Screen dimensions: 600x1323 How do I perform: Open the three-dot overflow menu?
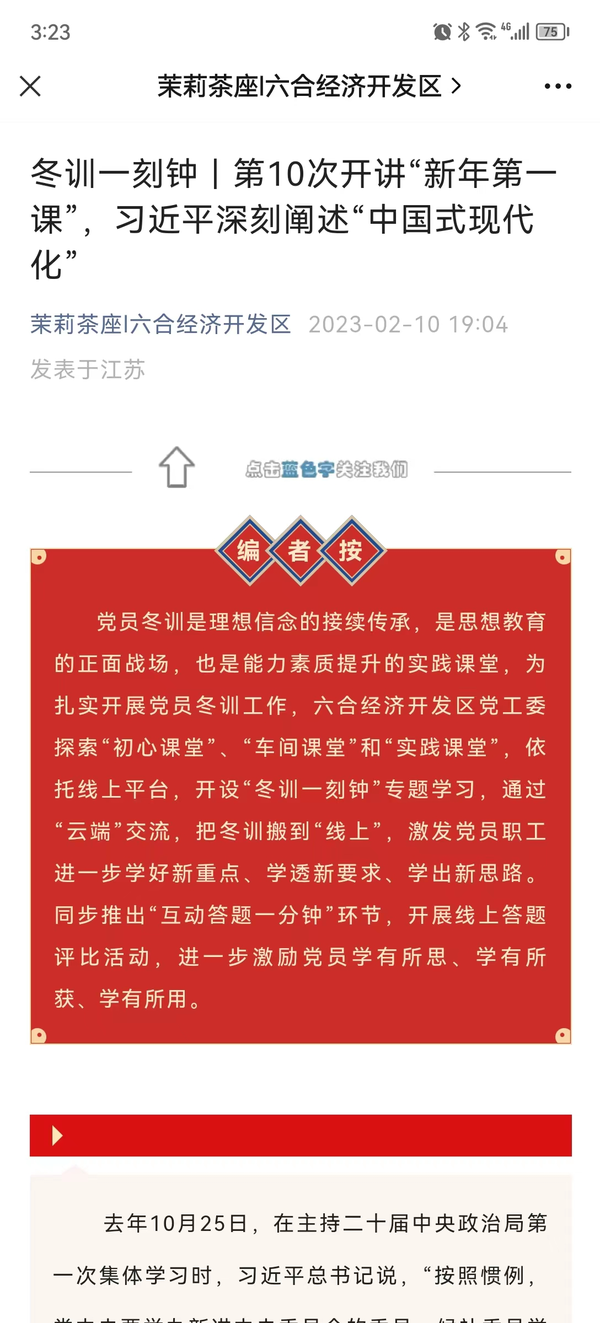[x=557, y=87]
